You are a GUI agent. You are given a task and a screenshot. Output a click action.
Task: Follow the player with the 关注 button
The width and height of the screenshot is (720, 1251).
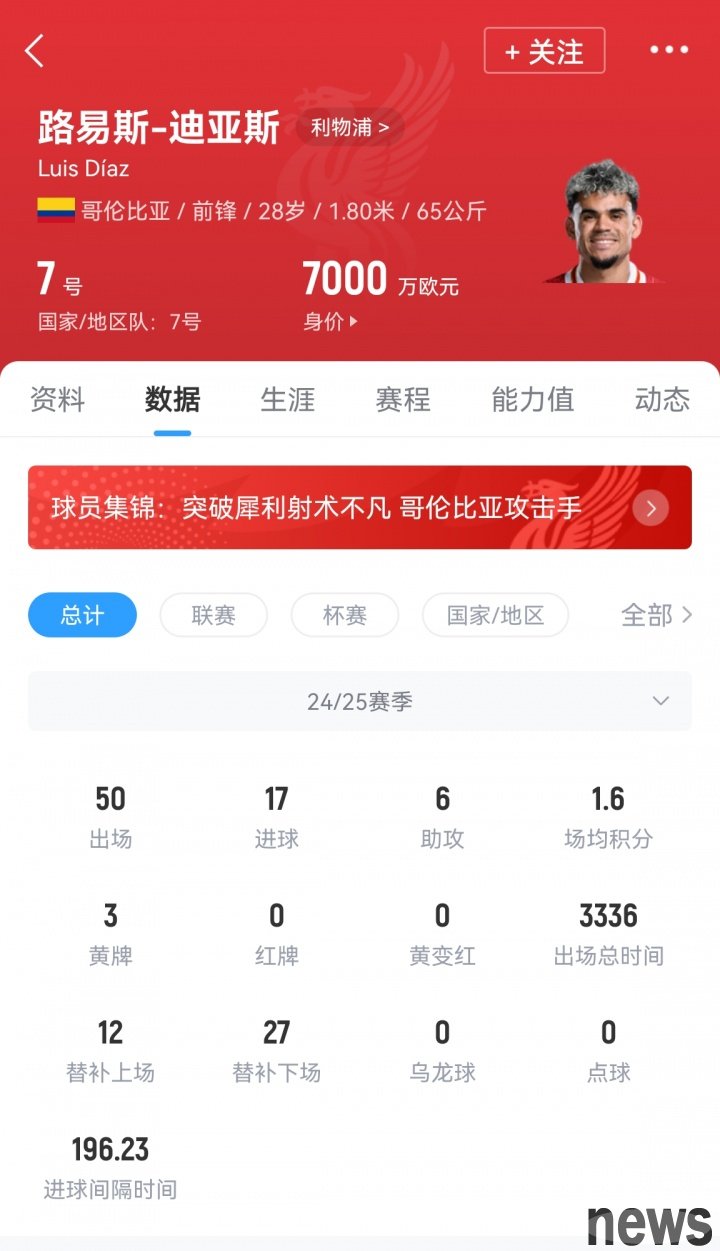(x=544, y=51)
